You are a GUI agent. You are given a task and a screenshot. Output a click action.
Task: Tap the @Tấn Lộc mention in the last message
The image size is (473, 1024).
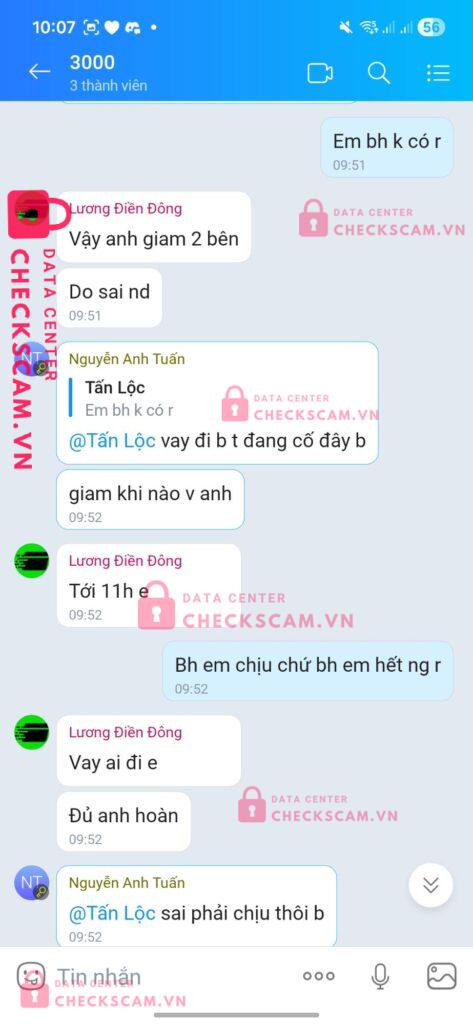click(112, 912)
